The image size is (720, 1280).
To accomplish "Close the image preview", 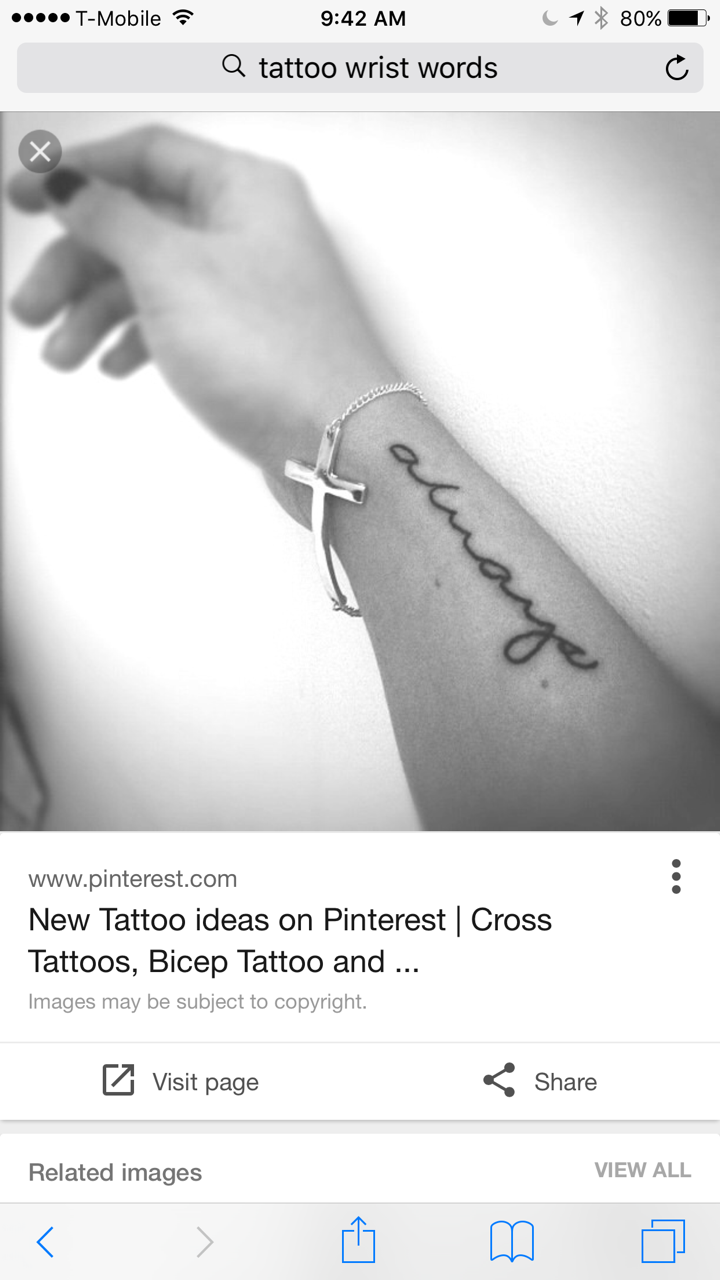I will click(x=40, y=152).
